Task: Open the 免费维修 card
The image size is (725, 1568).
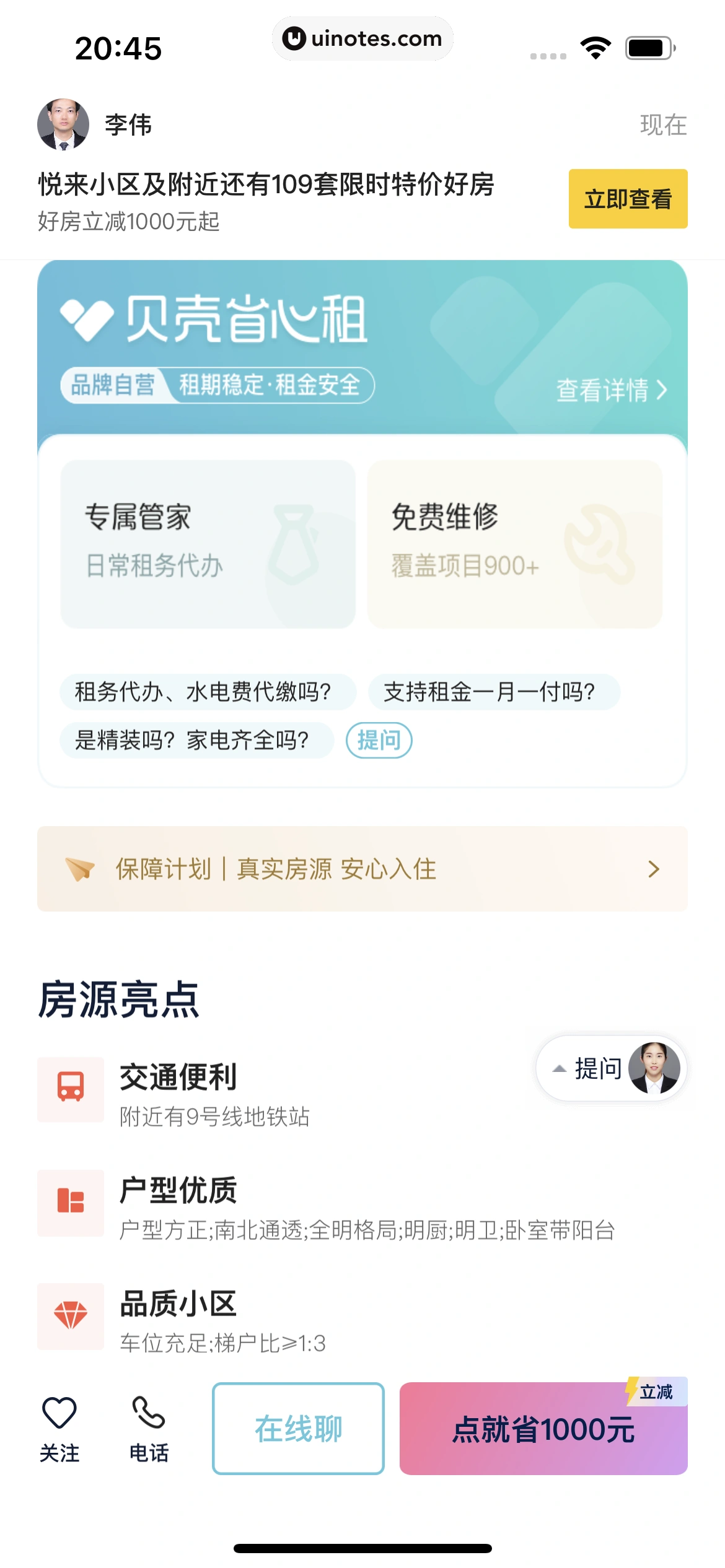Action: tap(514, 544)
